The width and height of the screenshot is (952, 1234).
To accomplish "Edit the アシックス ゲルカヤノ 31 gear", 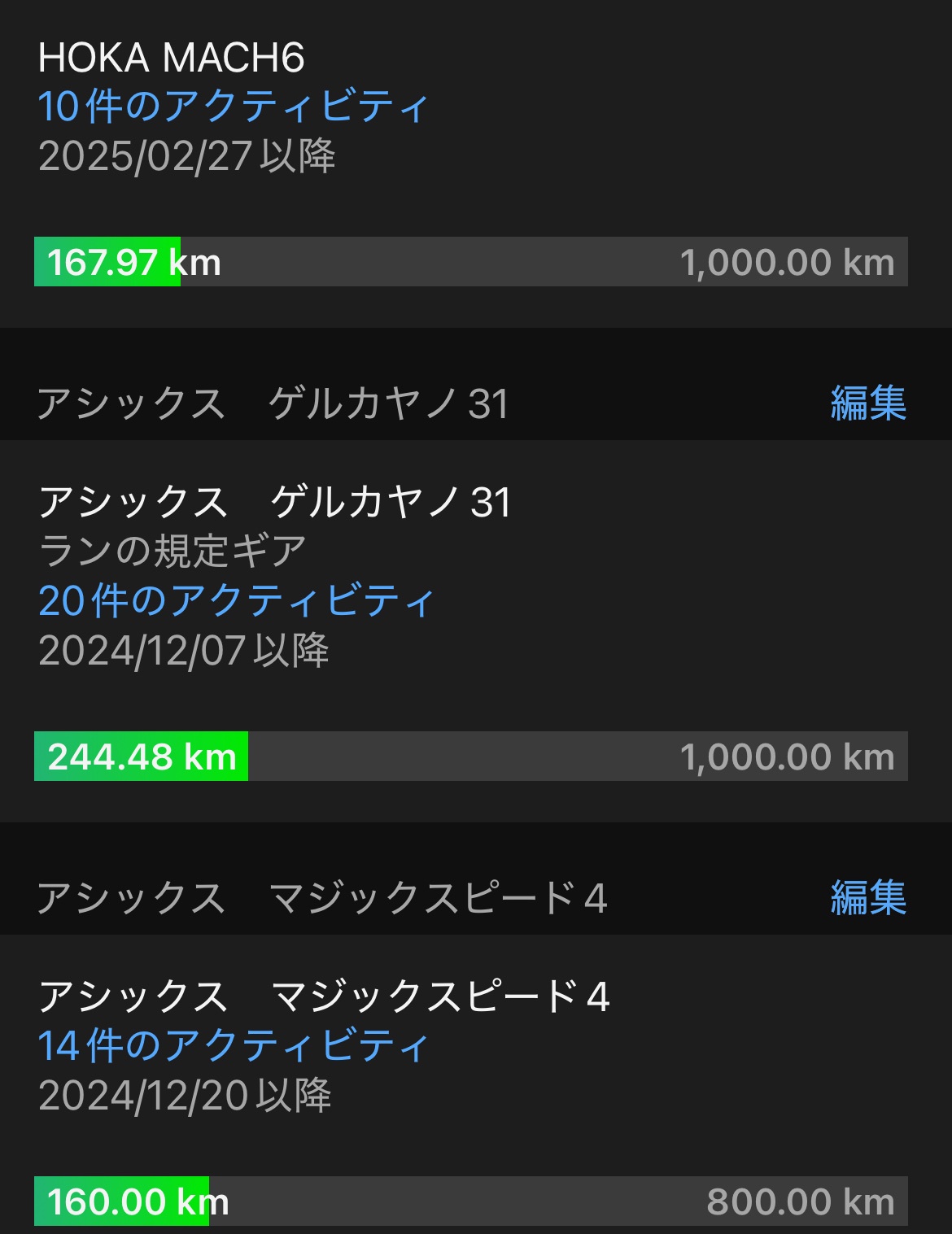I will click(867, 403).
